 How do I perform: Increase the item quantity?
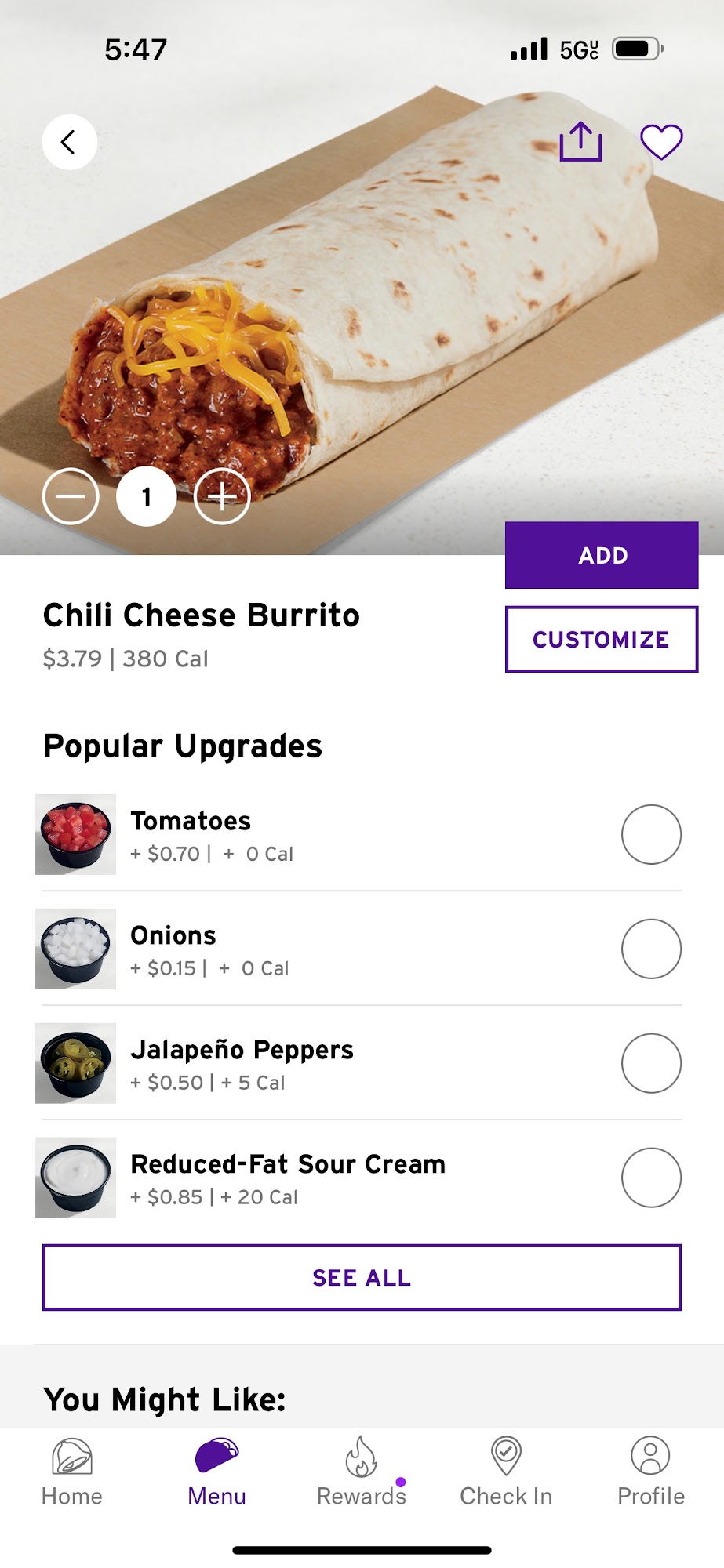pyautogui.click(x=222, y=497)
